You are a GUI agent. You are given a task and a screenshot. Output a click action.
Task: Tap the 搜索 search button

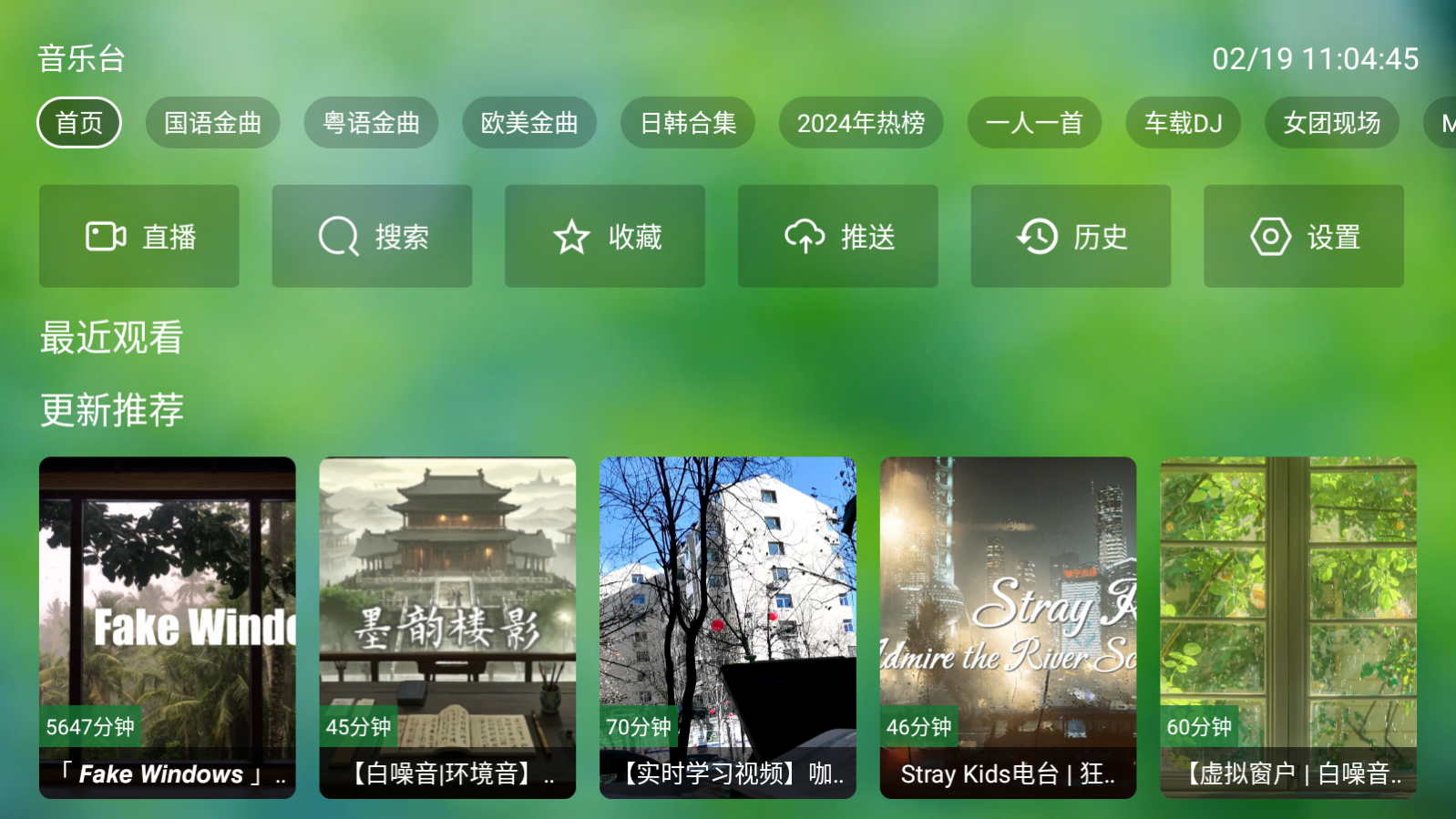pos(372,237)
